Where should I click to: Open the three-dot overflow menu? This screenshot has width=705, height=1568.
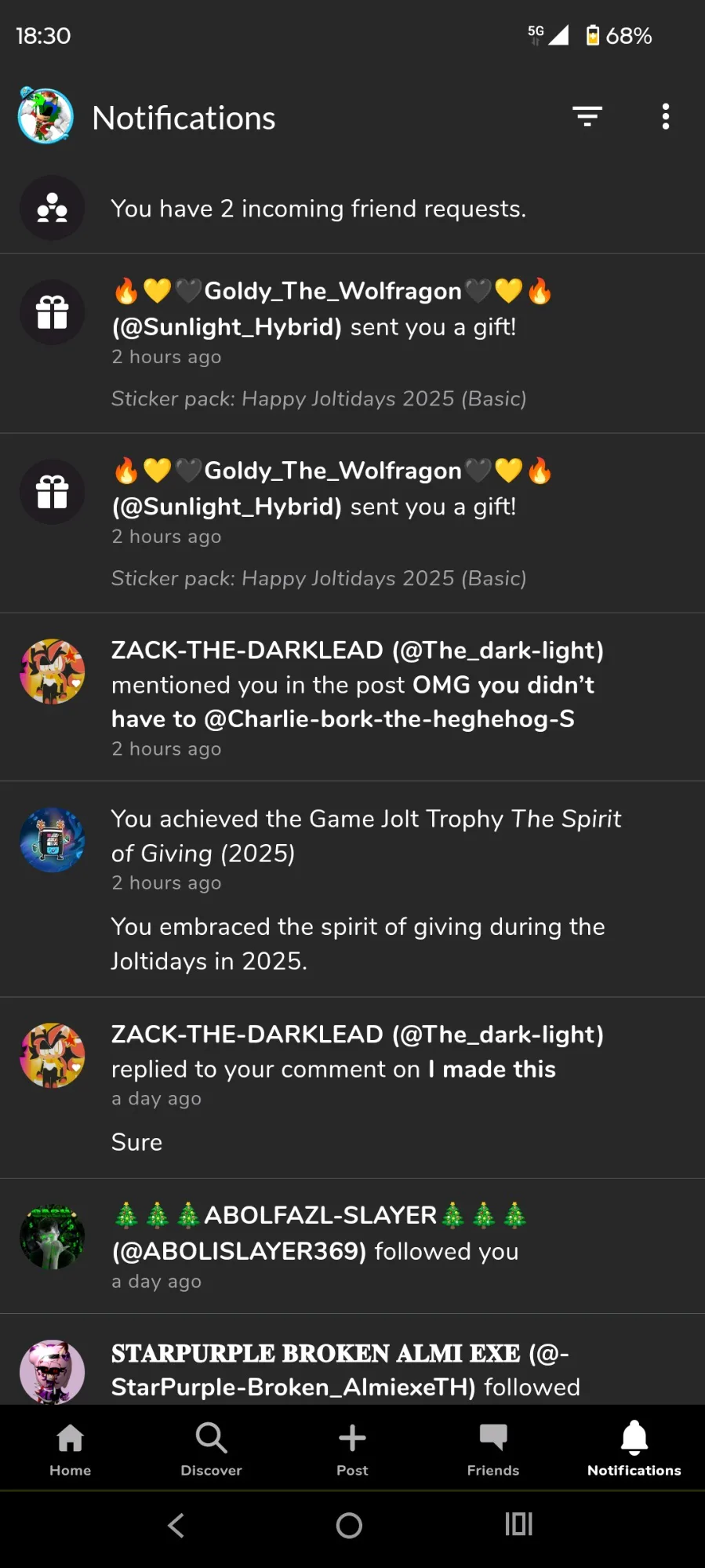pos(665,117)
